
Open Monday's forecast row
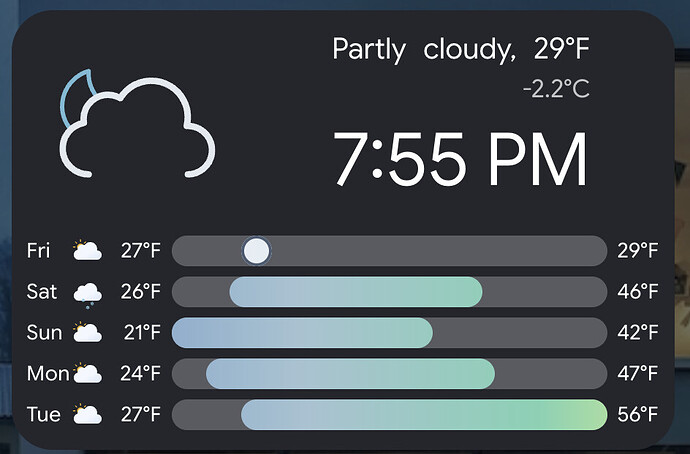coord(343,374)
